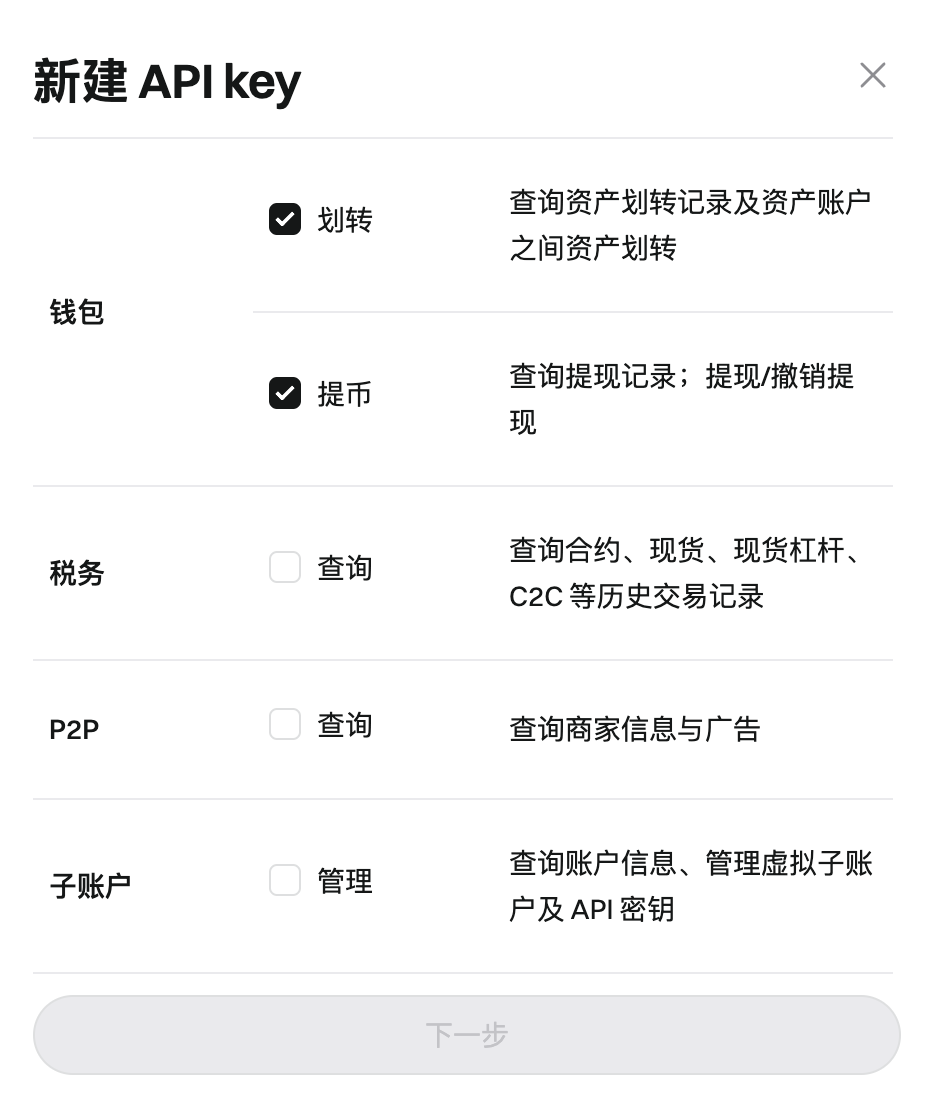Click the 下一步 (Next) button
Screen dimensions: 950x1118
tap(466, 1035)
